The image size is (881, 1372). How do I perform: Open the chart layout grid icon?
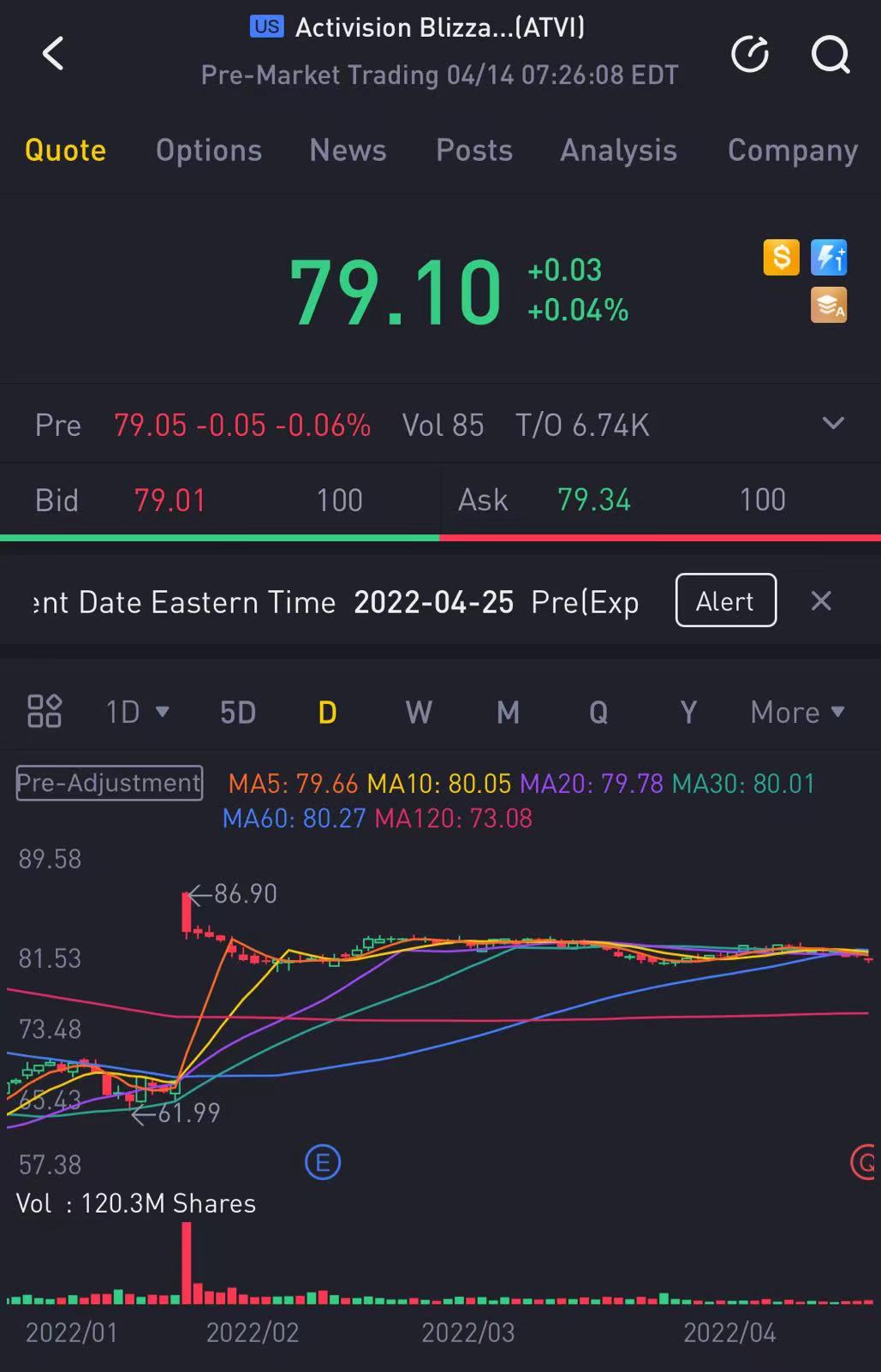pos(45,711)
